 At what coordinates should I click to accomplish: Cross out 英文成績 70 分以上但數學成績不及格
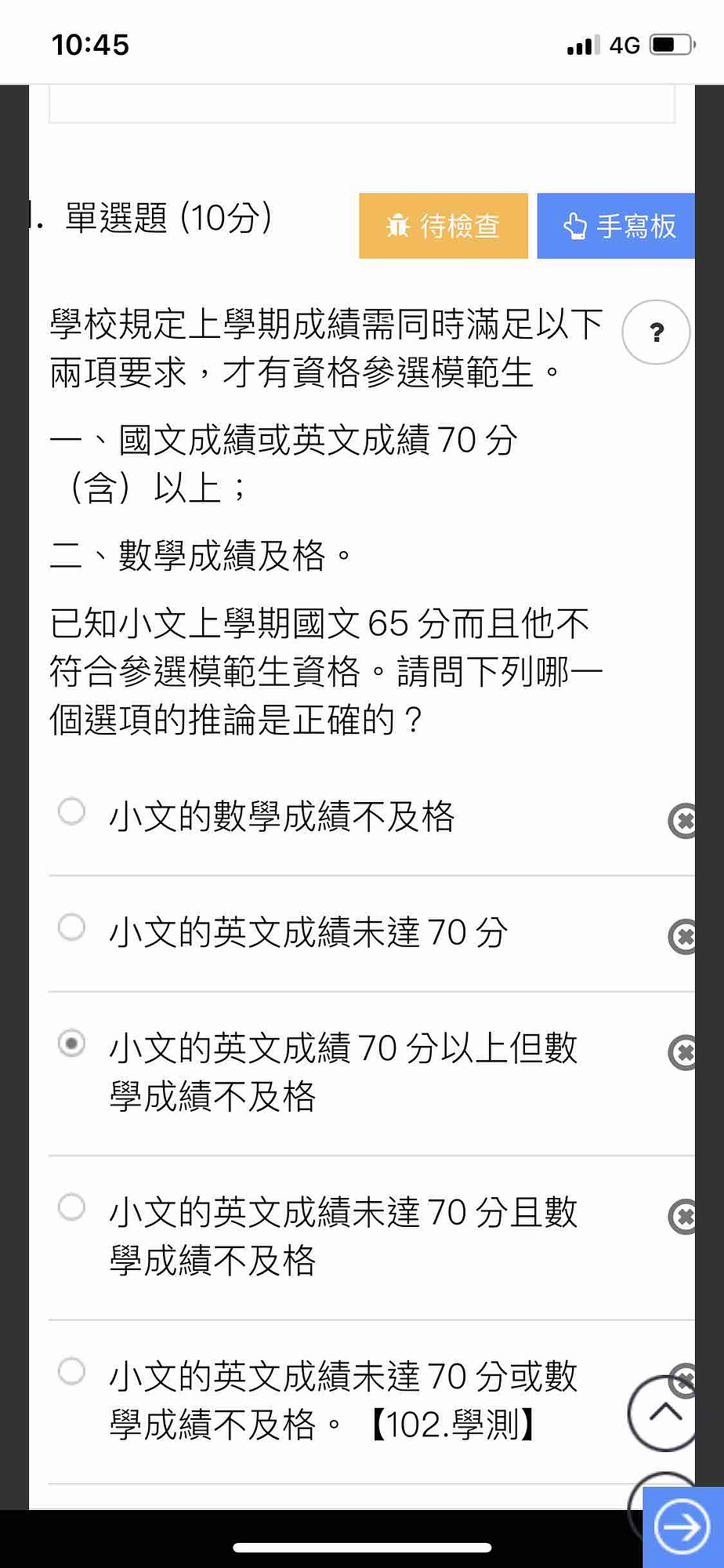[x=682, y=1052]
